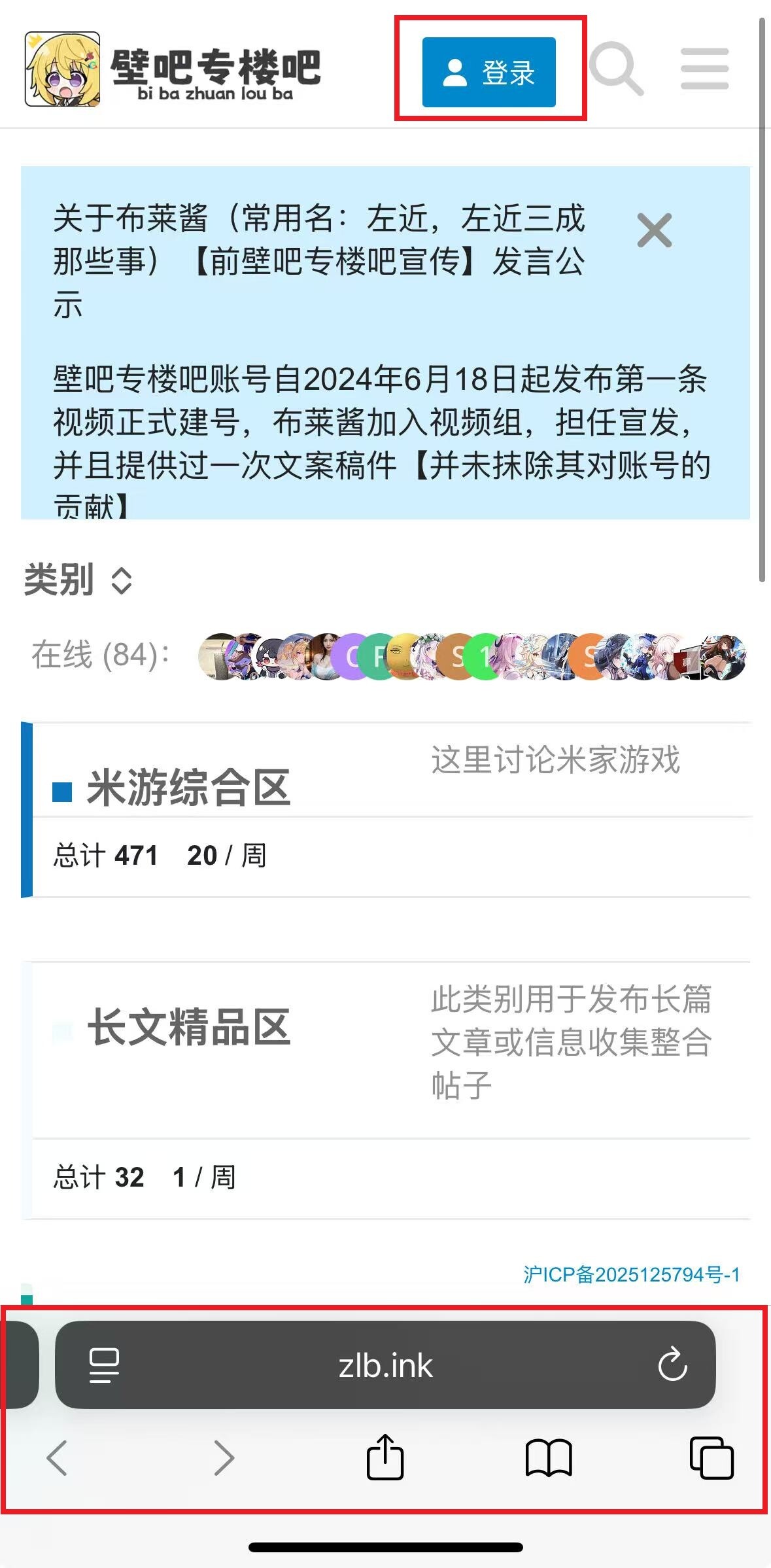Go back to the previous page

pyautogui.click(x=58, y=1457)
